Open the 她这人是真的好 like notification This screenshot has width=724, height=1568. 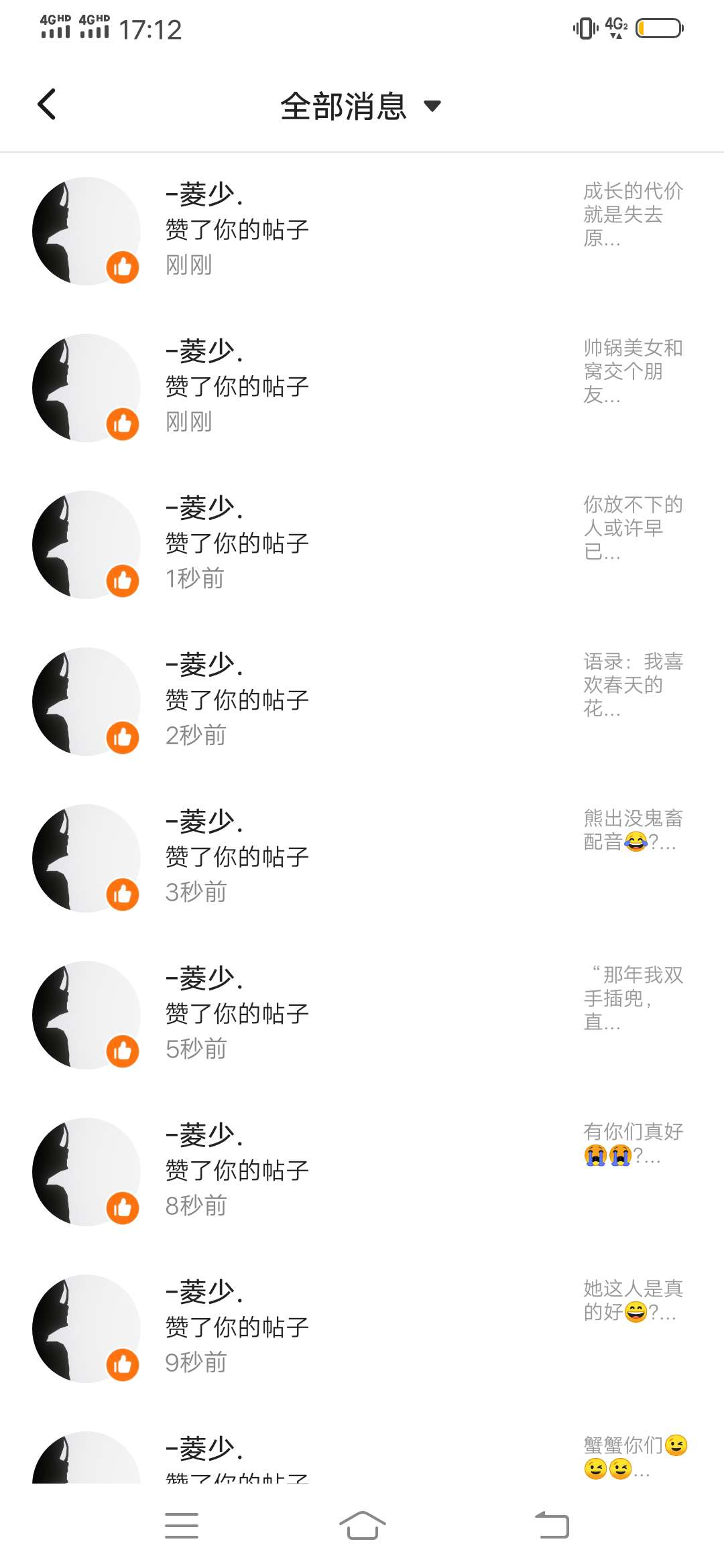coord(362,1328)
